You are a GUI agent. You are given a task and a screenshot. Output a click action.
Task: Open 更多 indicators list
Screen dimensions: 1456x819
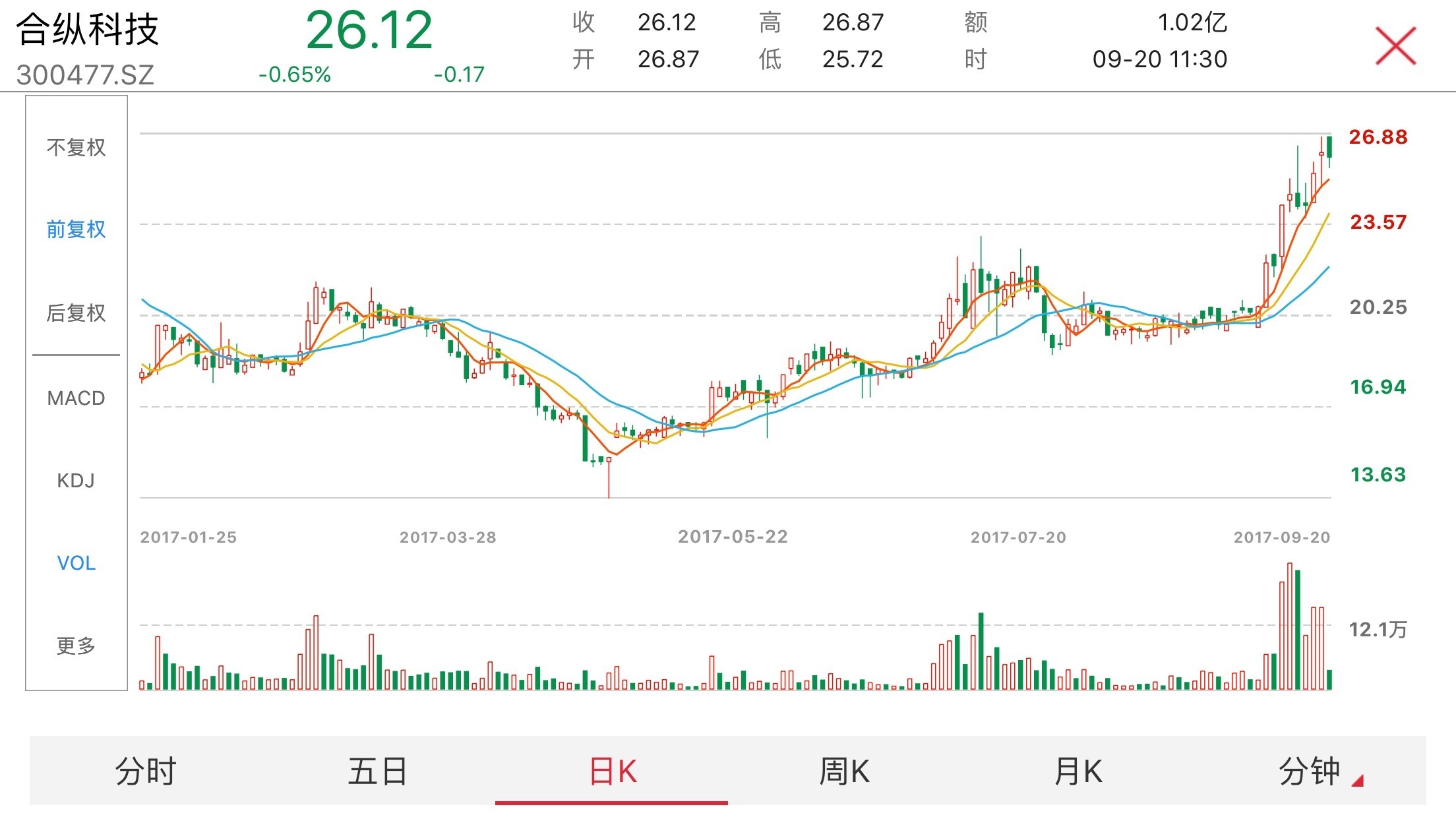point(76,646)
